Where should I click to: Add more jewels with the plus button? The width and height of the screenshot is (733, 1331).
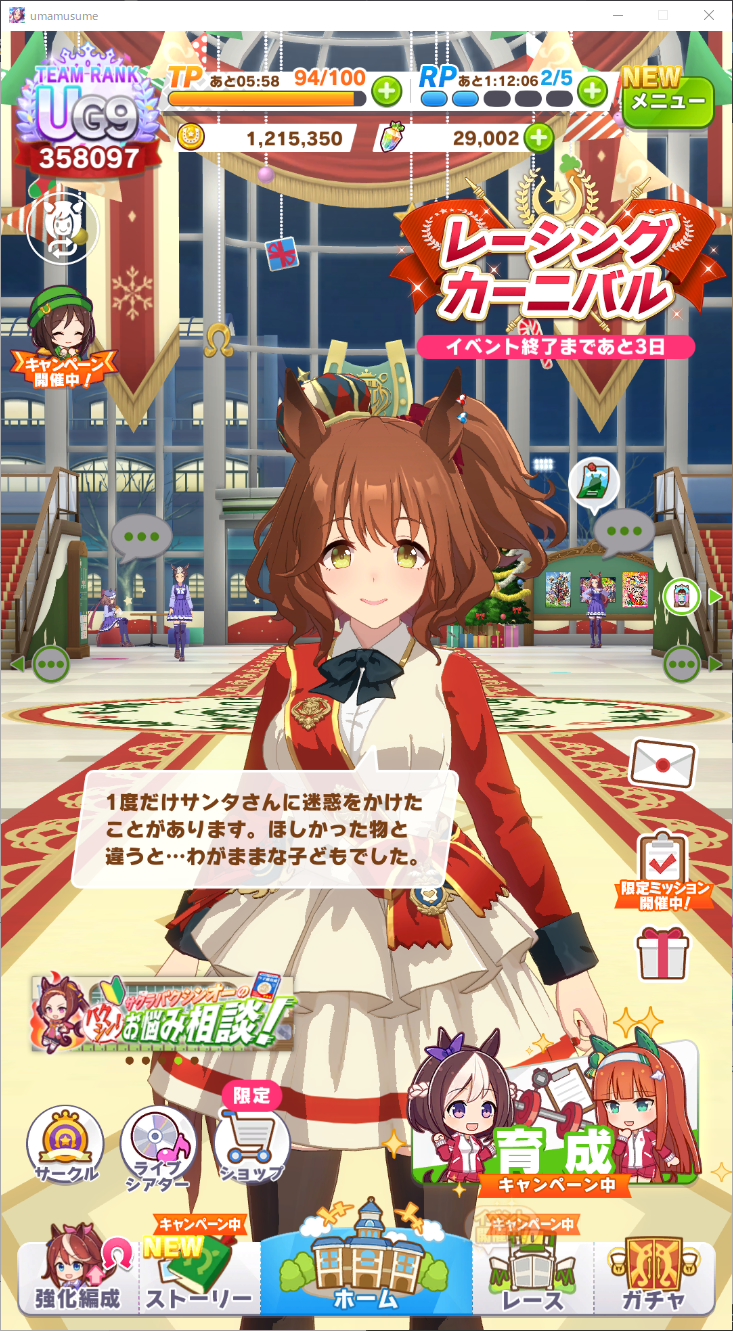[x=538, y=138]
